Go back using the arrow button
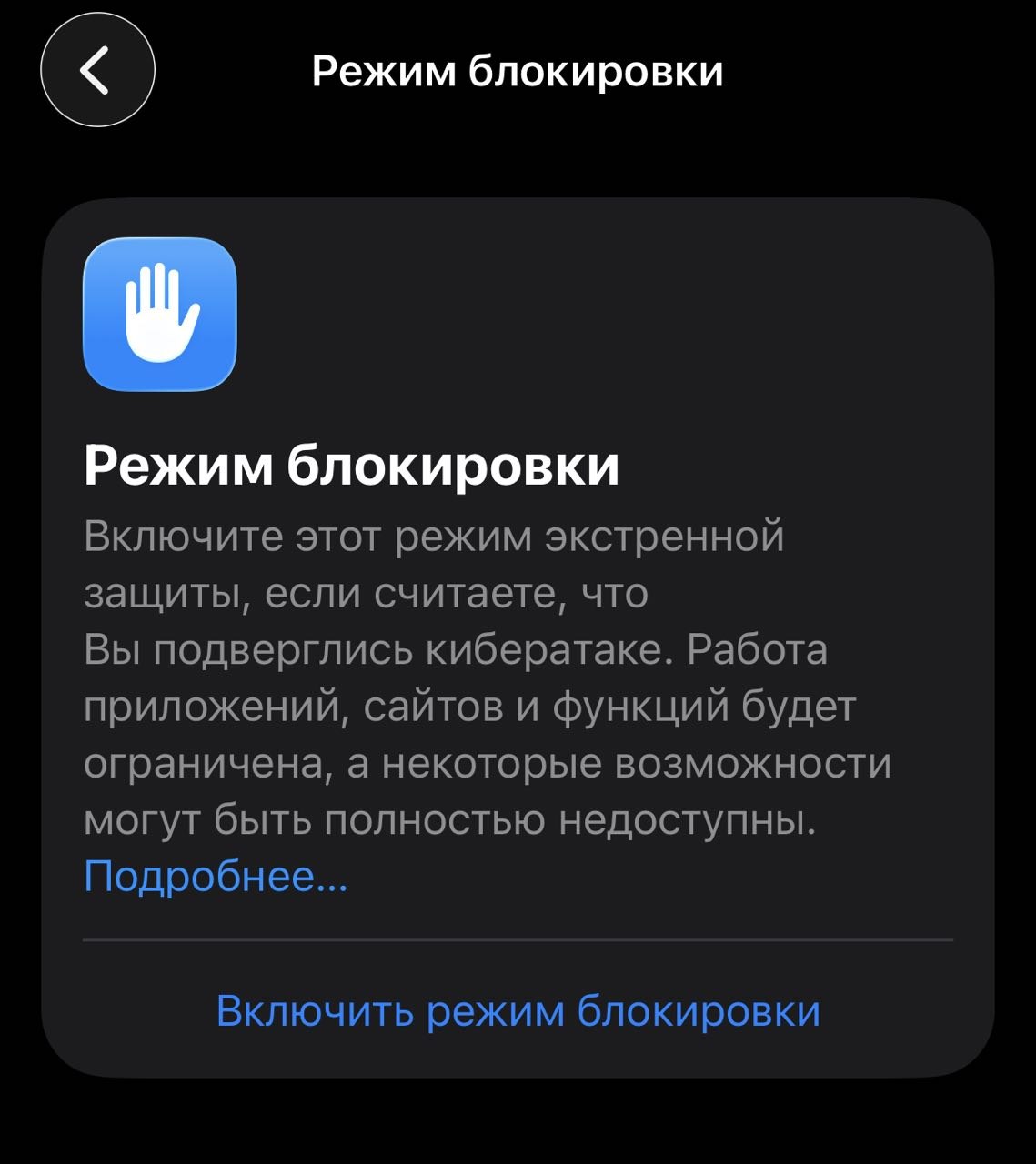The width and height of the screenshot is (1036, 1164). point(97,70)
